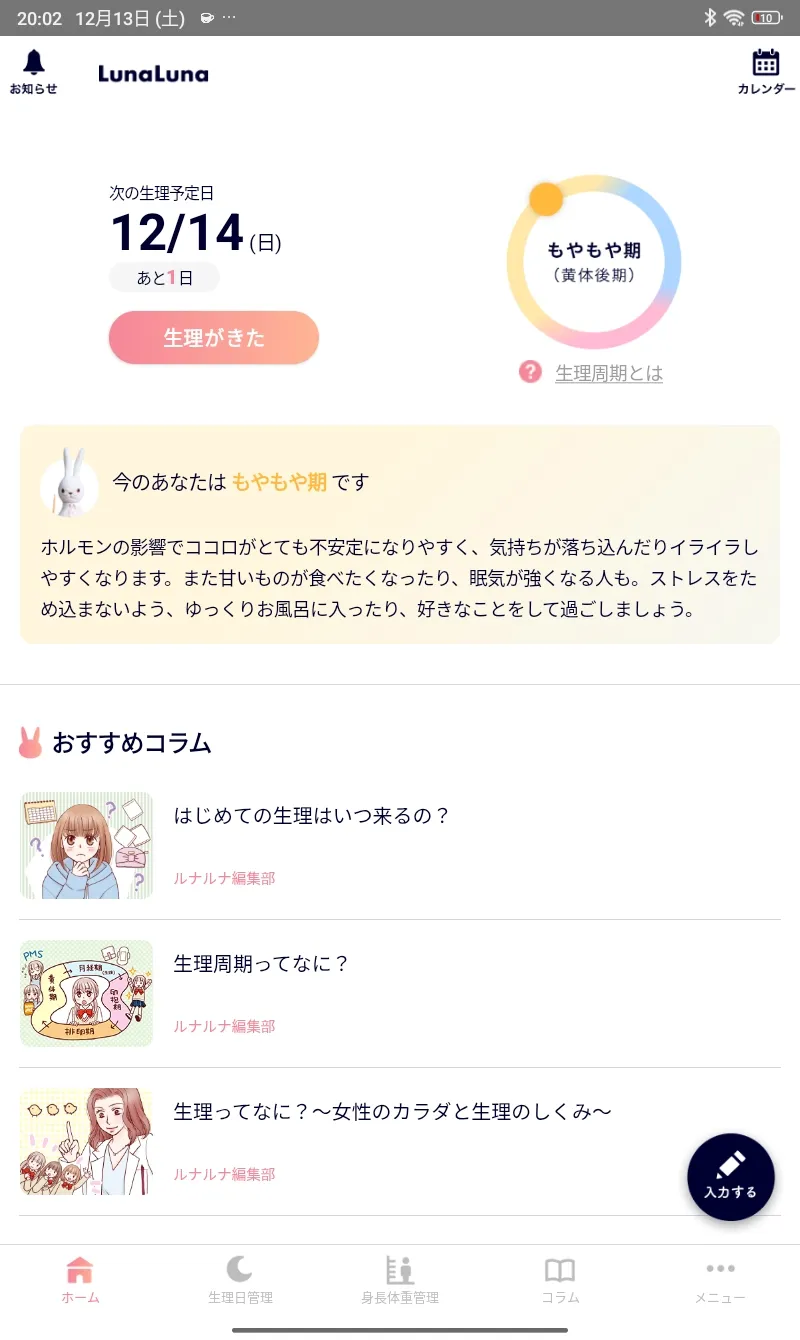800x1340 pixels.
Task: Select the コラム tab
Action: (560, 1280)
